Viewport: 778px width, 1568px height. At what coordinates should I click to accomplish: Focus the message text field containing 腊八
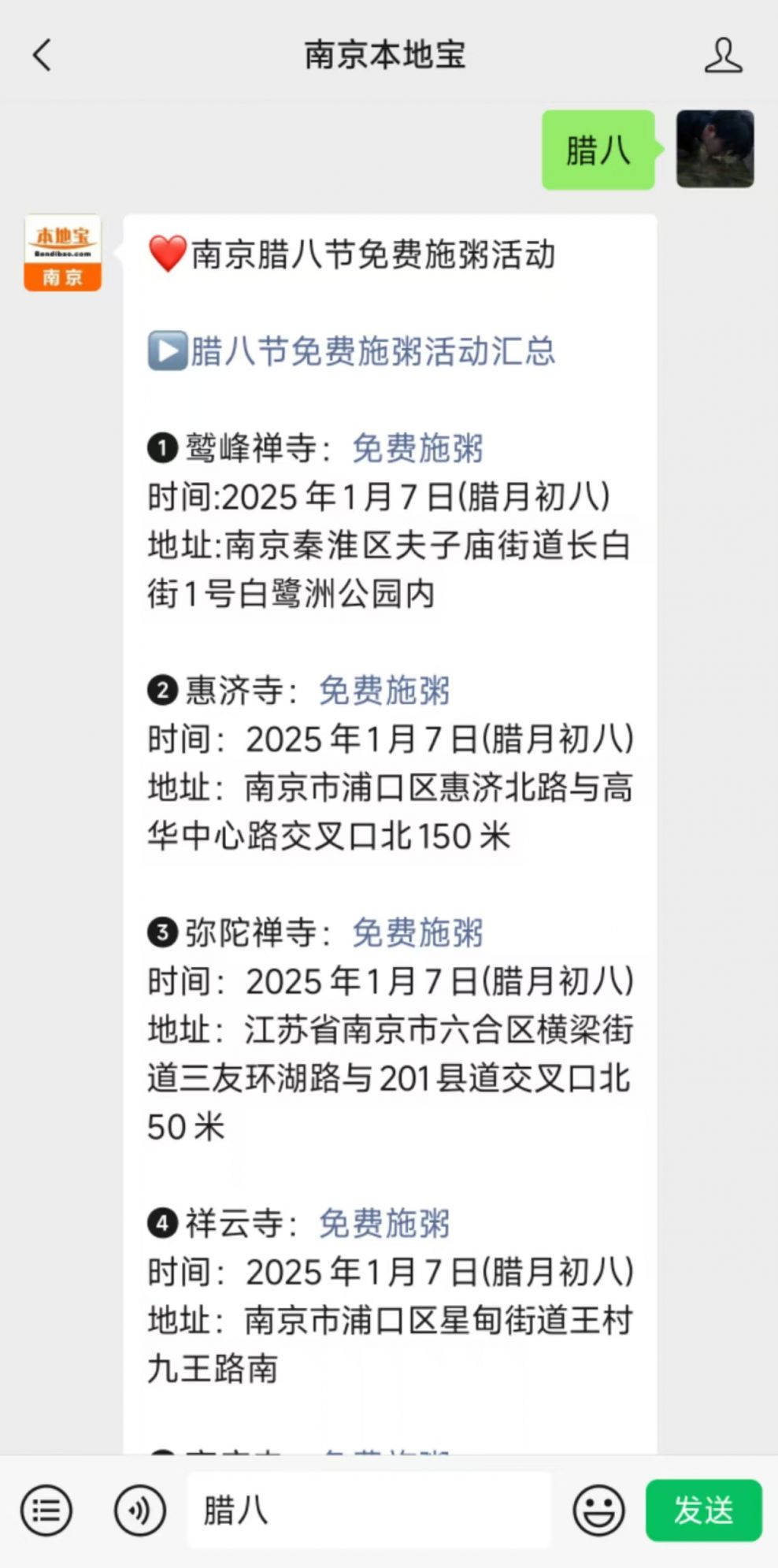[x=369, y=1511]
